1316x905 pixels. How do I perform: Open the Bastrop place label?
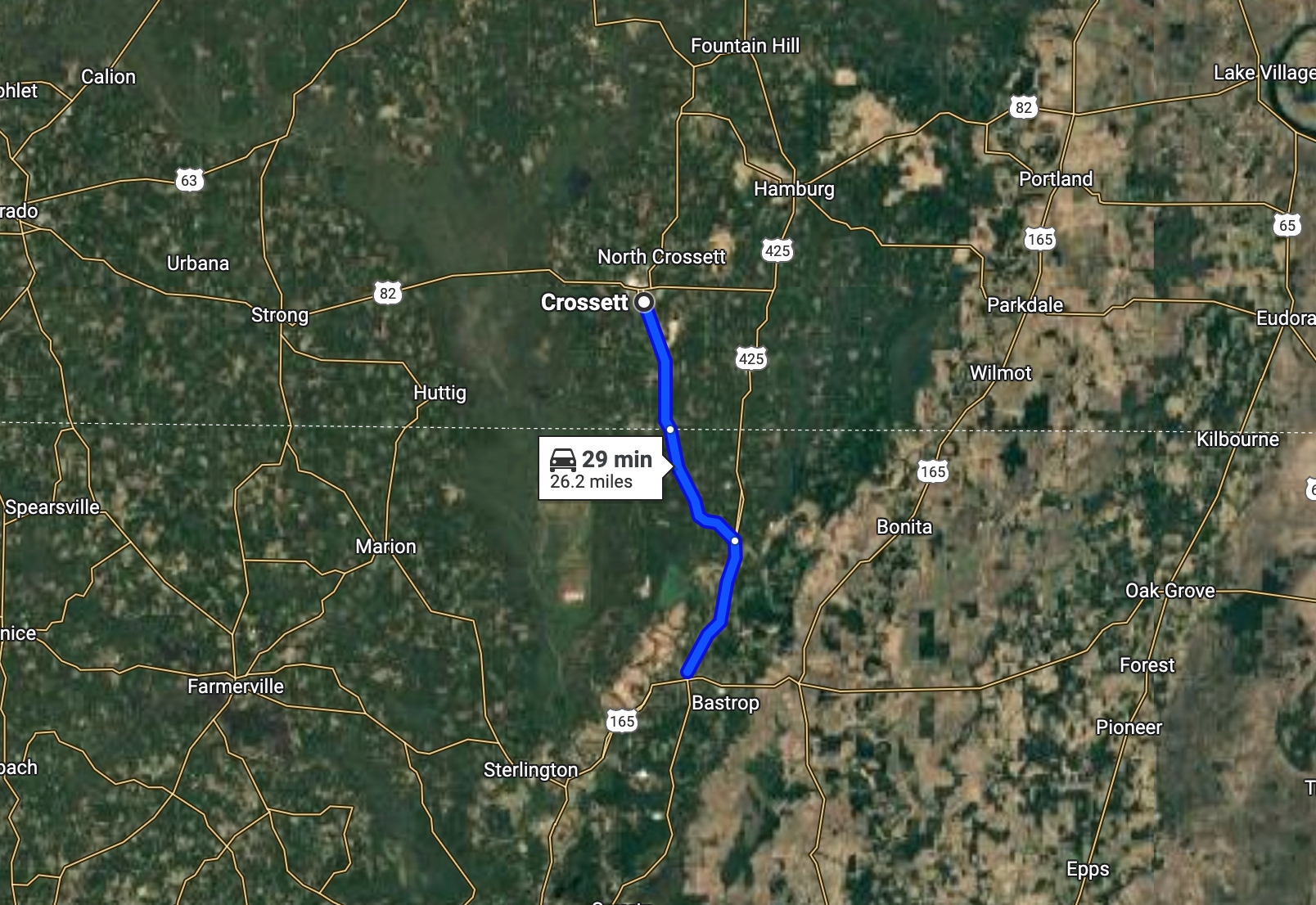tap(725, 703)
